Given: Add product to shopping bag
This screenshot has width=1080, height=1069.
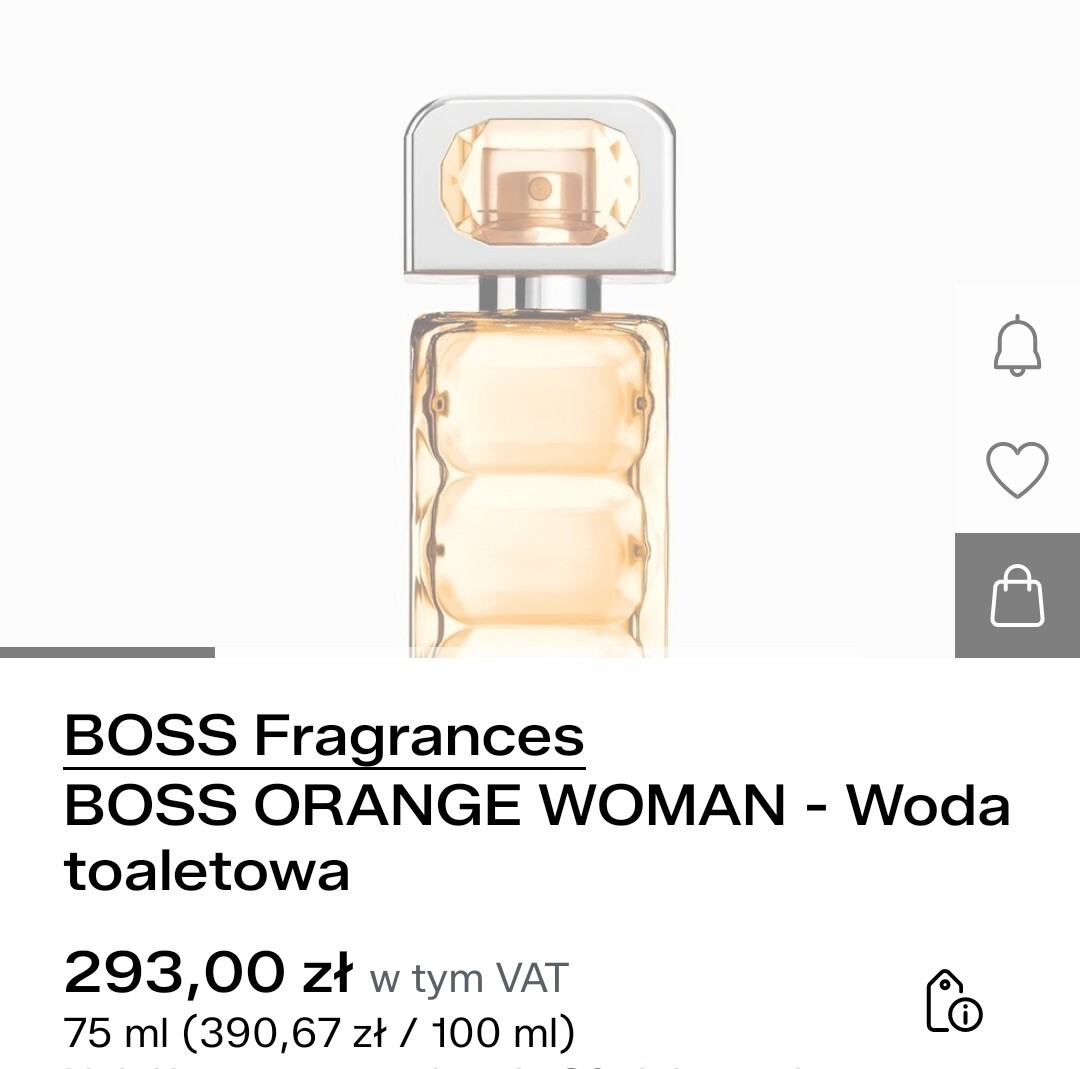Looking at the screenshot, I should (1017, 596).
